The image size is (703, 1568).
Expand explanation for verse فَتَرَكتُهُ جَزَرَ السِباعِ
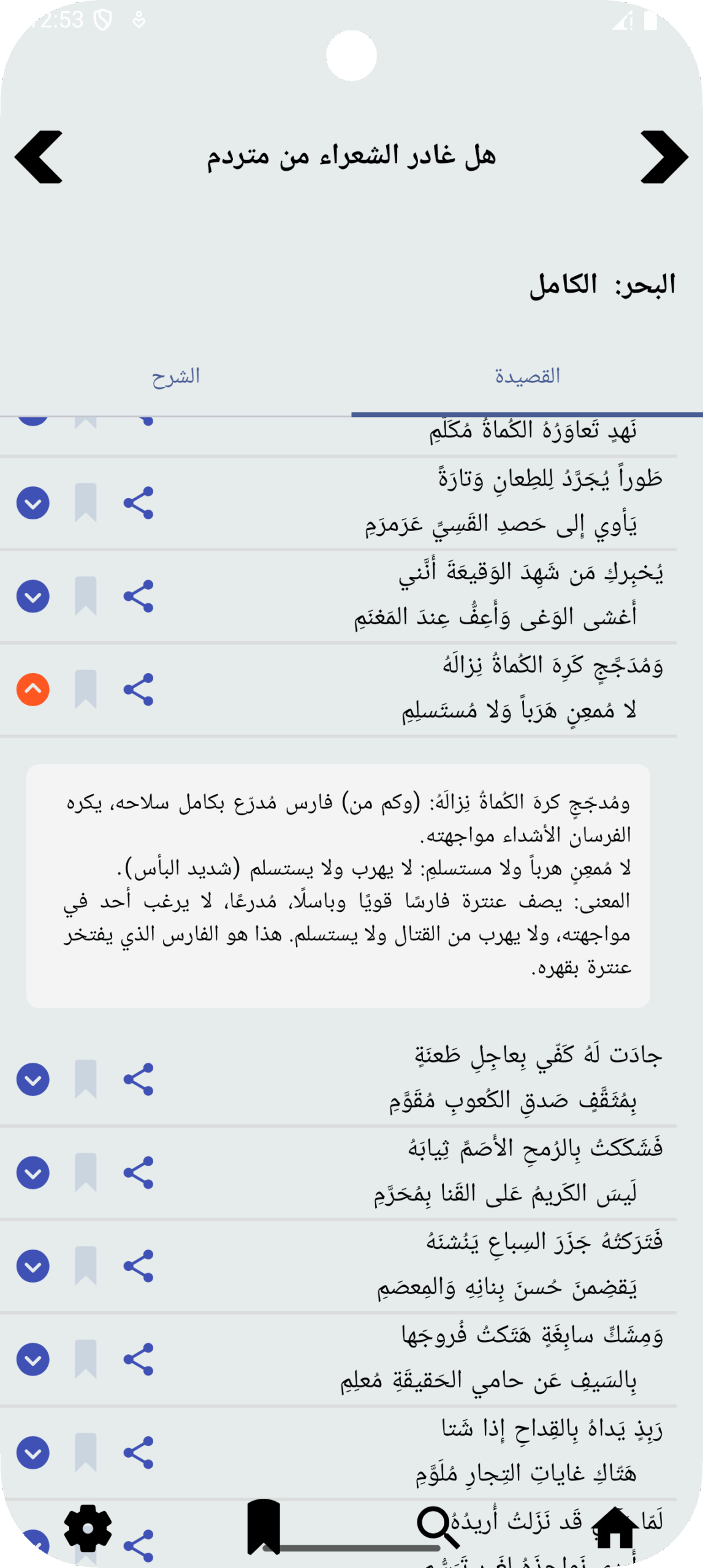click(33, 1266)
